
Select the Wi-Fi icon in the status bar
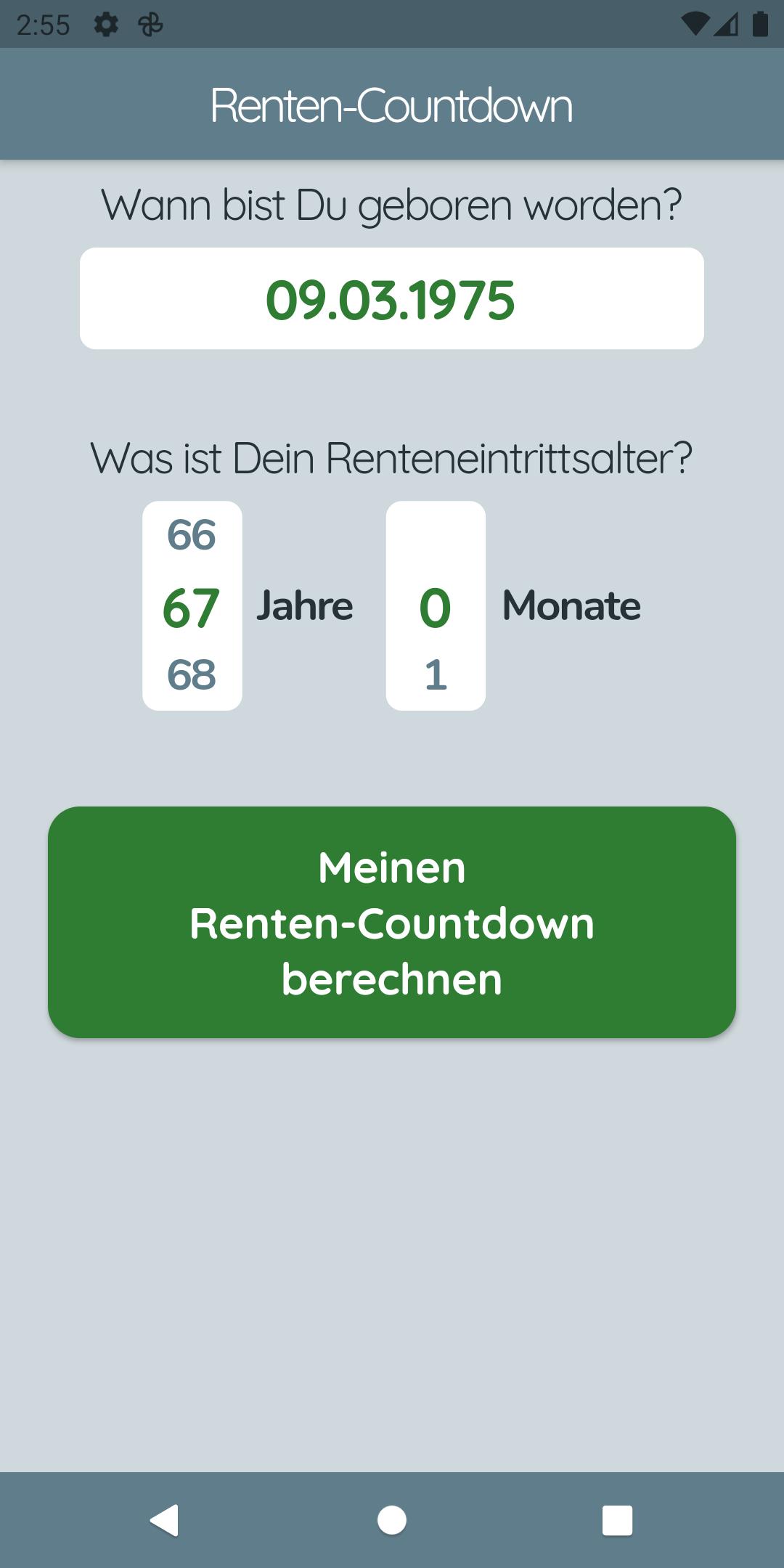(x=695, y=24)
